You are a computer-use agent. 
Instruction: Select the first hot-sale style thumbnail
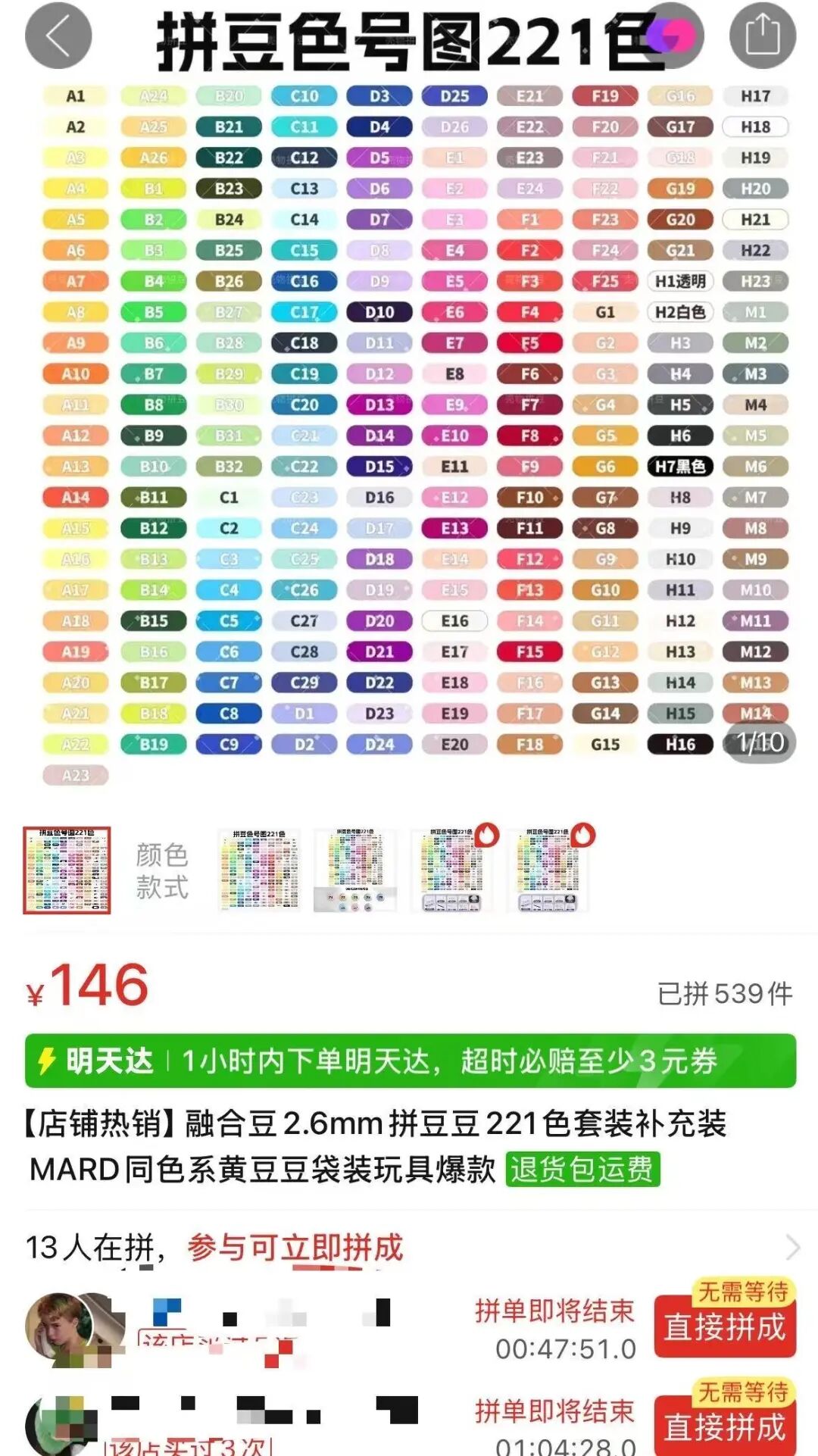point(452,870)
